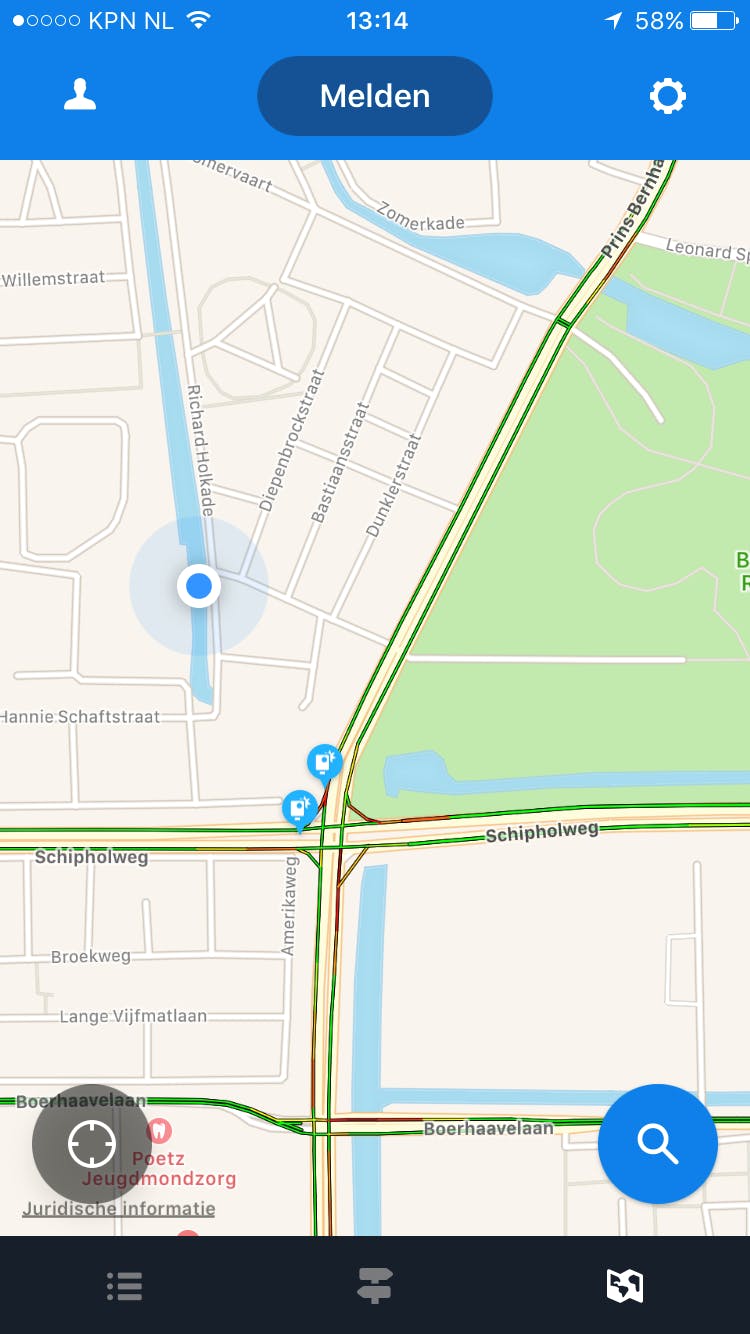Open the settings gear

pos(668,96)
